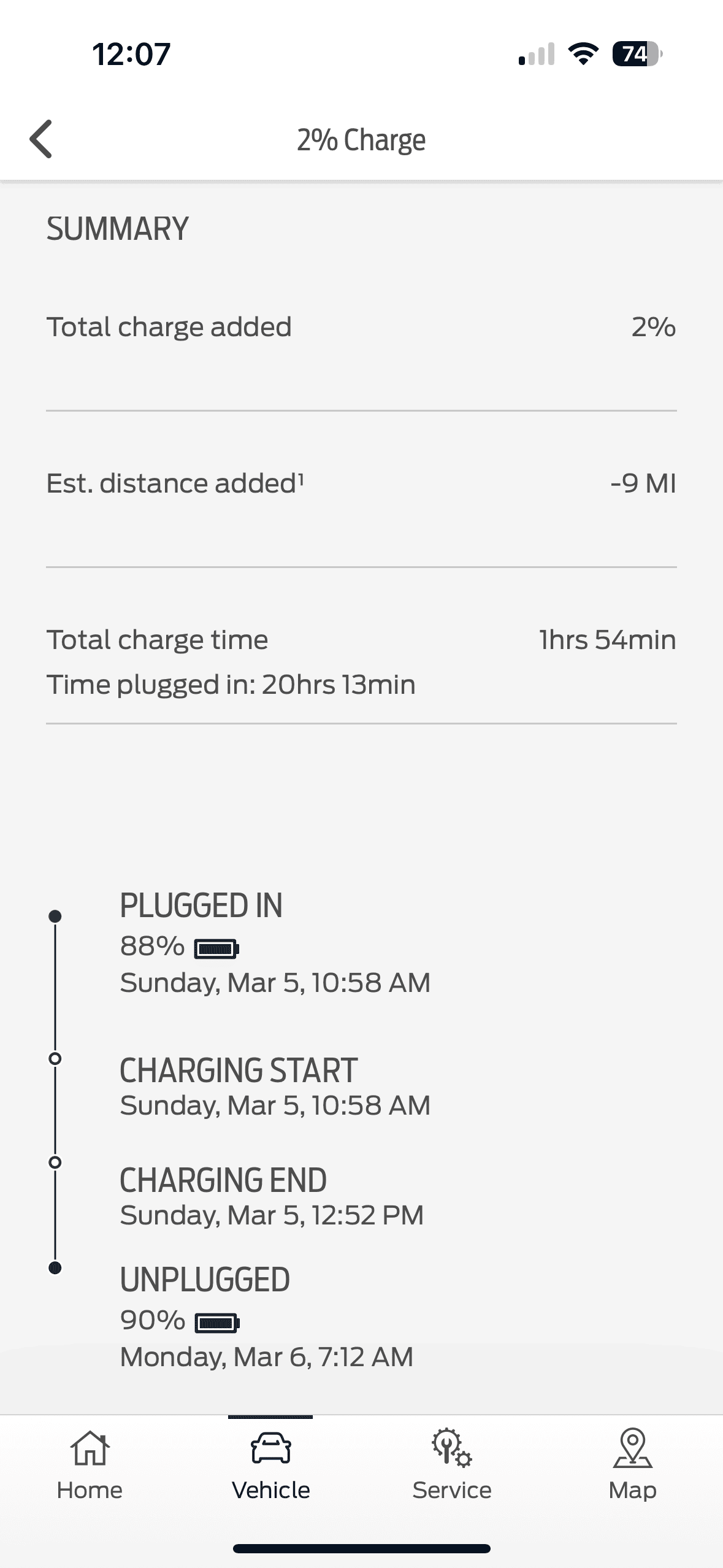The image size is (723, 1568).
Task: Open the Vehicle tab
Action: click(270, 1464)
